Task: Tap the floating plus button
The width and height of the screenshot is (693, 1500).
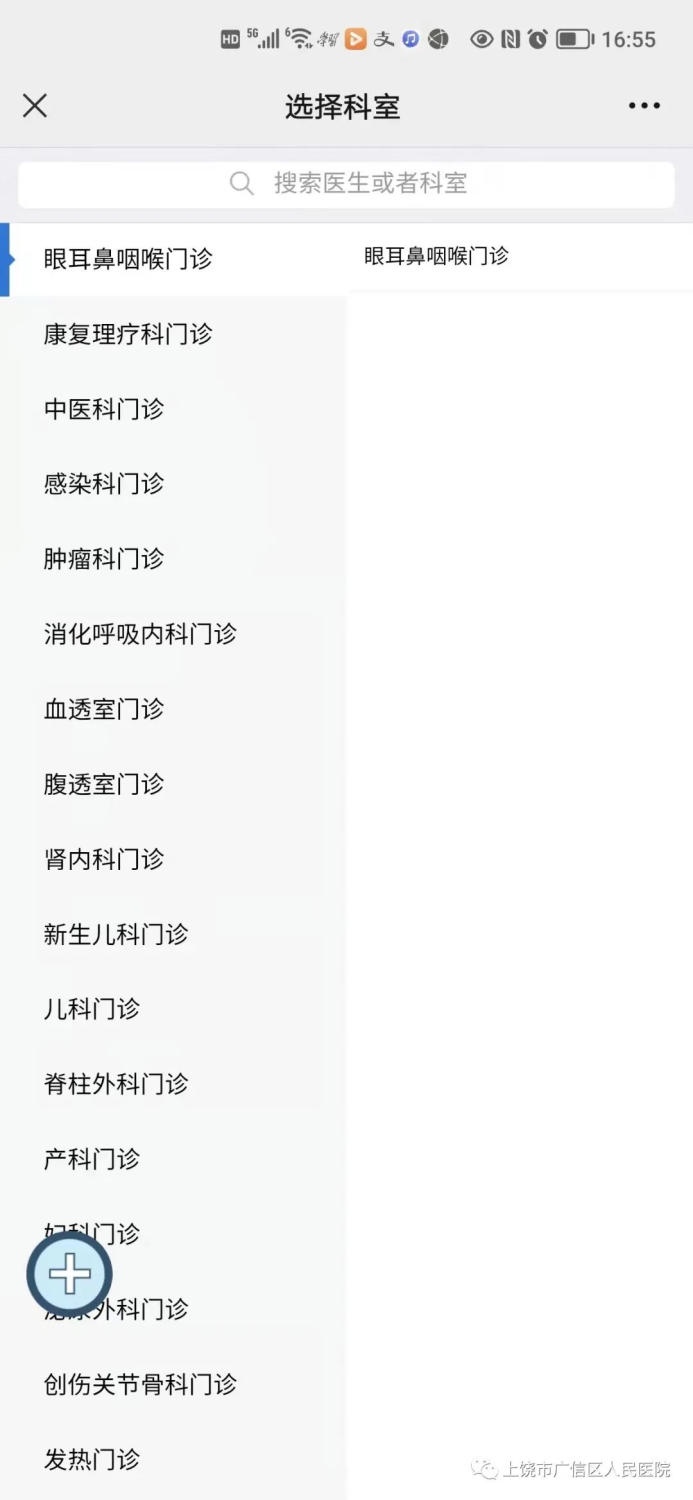Action: point(69,1274)
